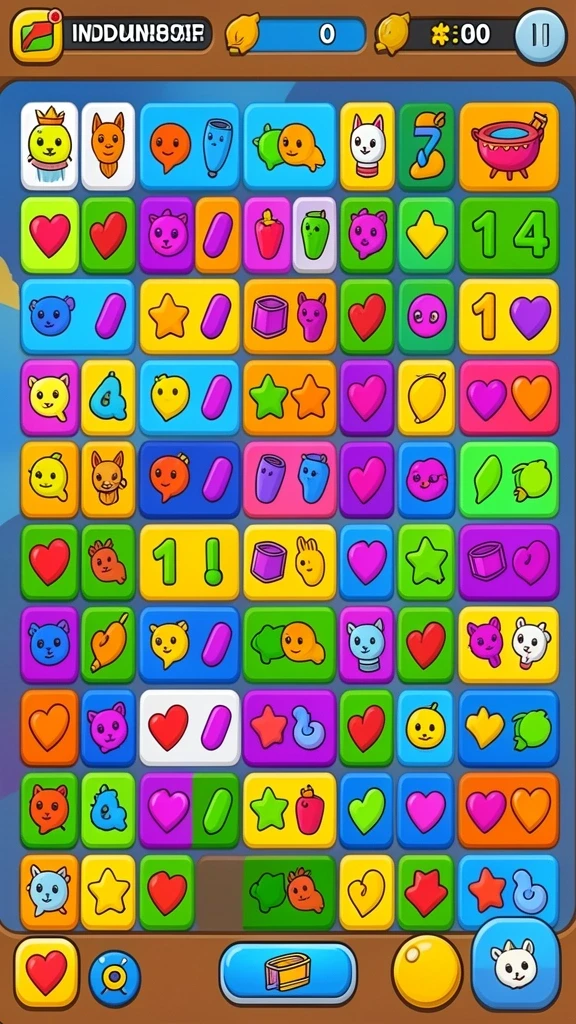Tap the round yellow coin button
The image size is (576, 1024).
click(427, 971)
